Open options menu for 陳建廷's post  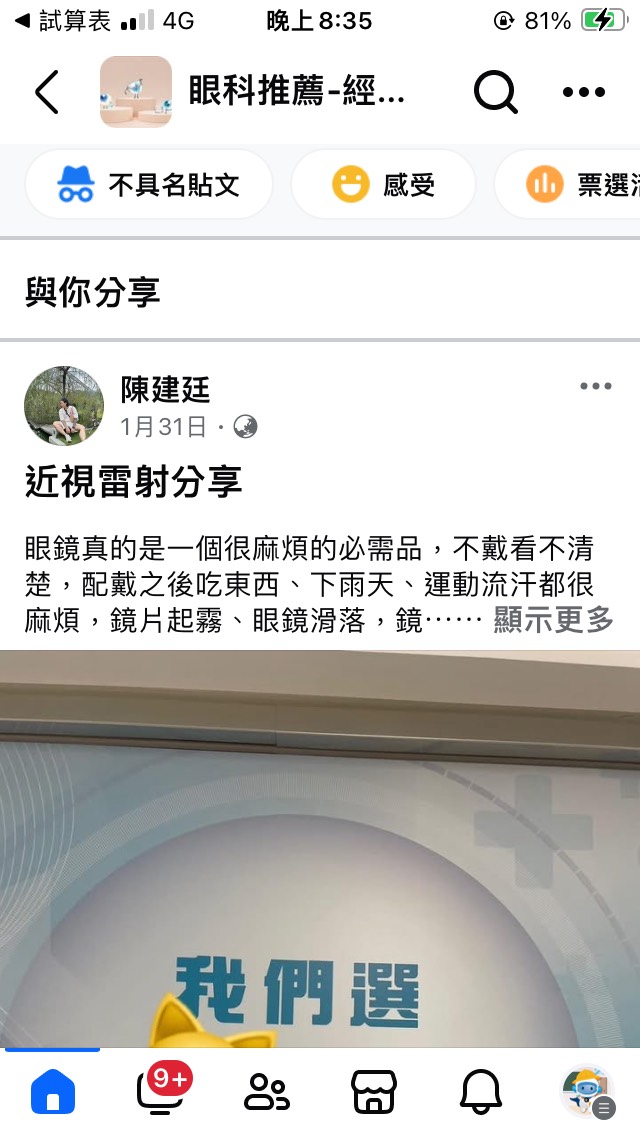click(595, 387)
